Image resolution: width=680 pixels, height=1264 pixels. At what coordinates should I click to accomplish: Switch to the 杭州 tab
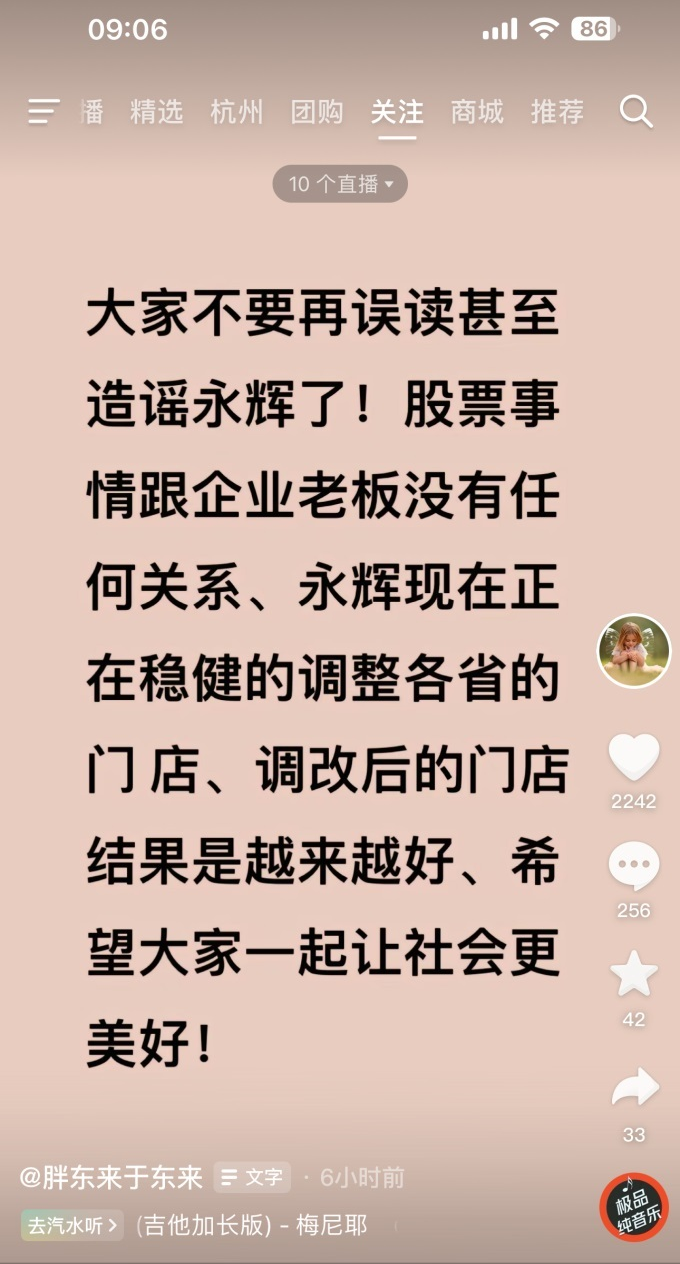pyautogui.click(x=237, y=111)
